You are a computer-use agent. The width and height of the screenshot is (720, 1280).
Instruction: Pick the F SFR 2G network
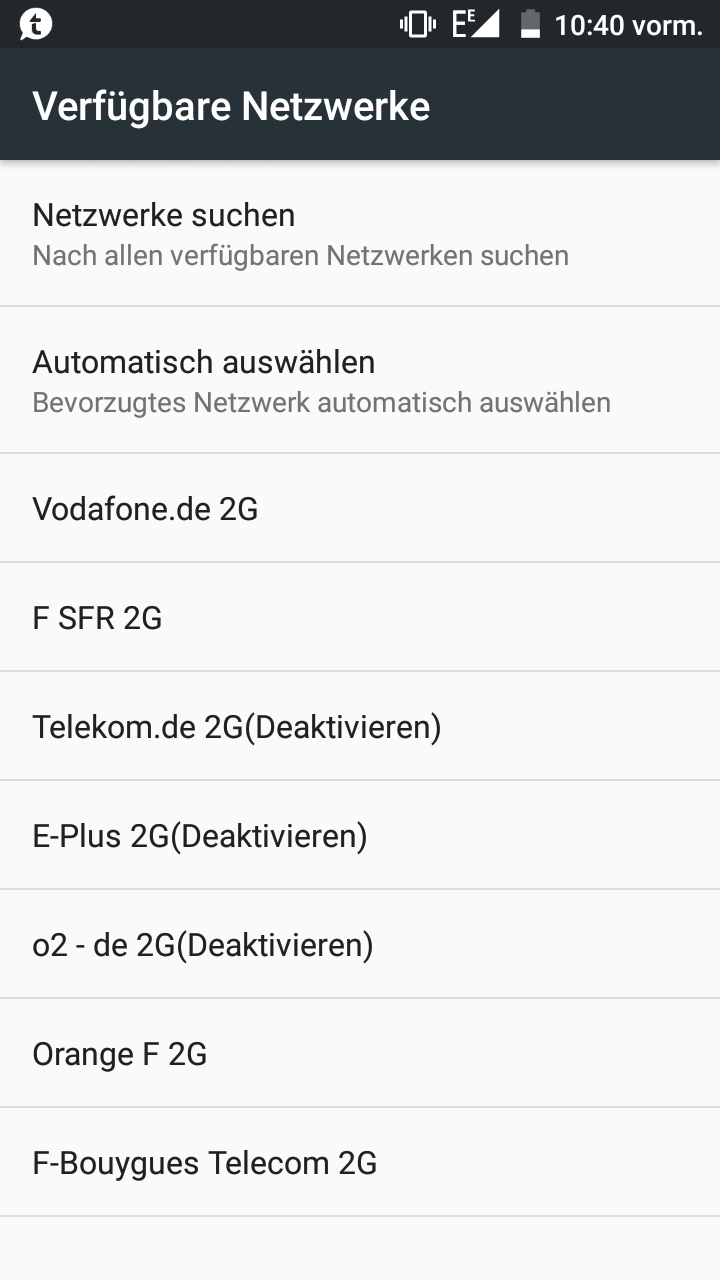(360, 617)
